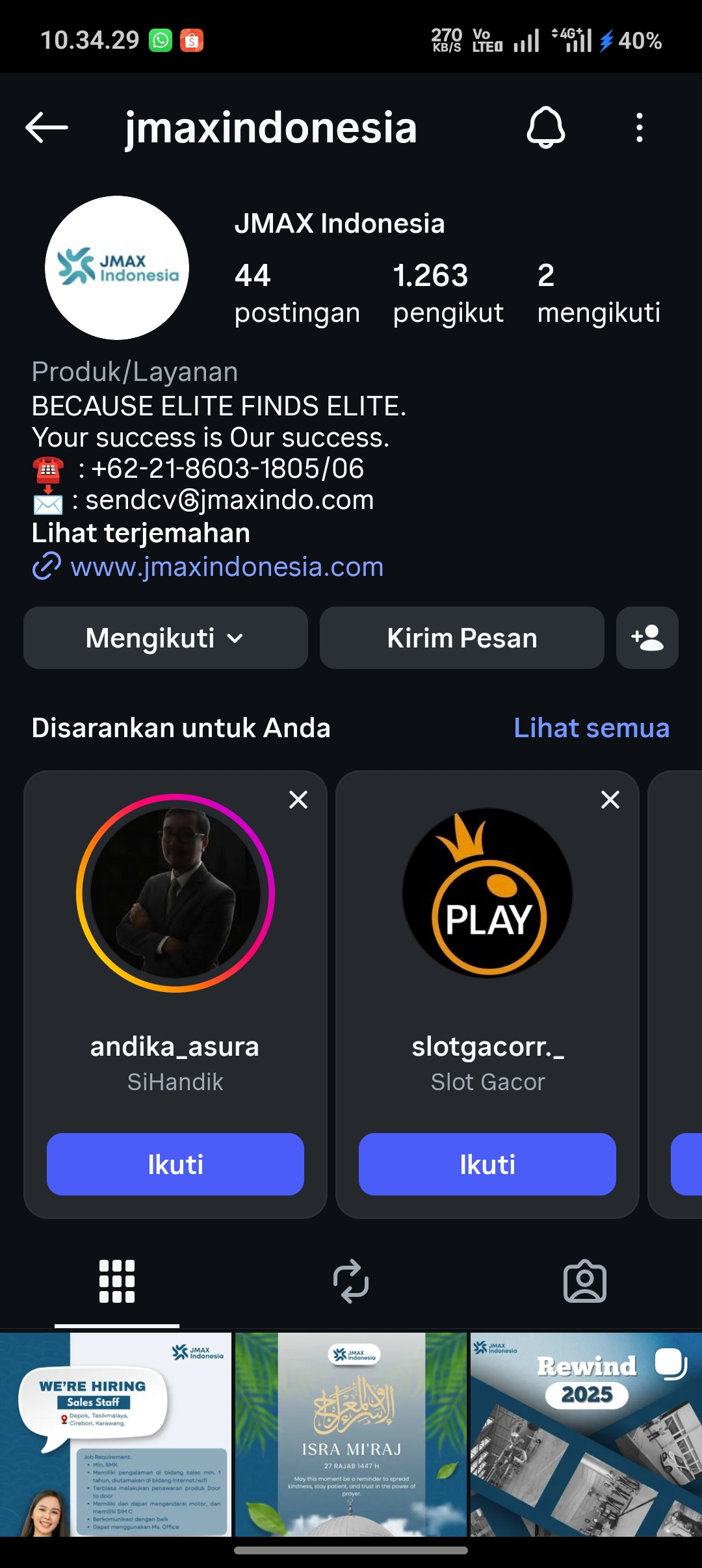Screen dimensions: 702x1568
Task: Open the www.jmaxindonesia.com link
Action: pos(226,567)
